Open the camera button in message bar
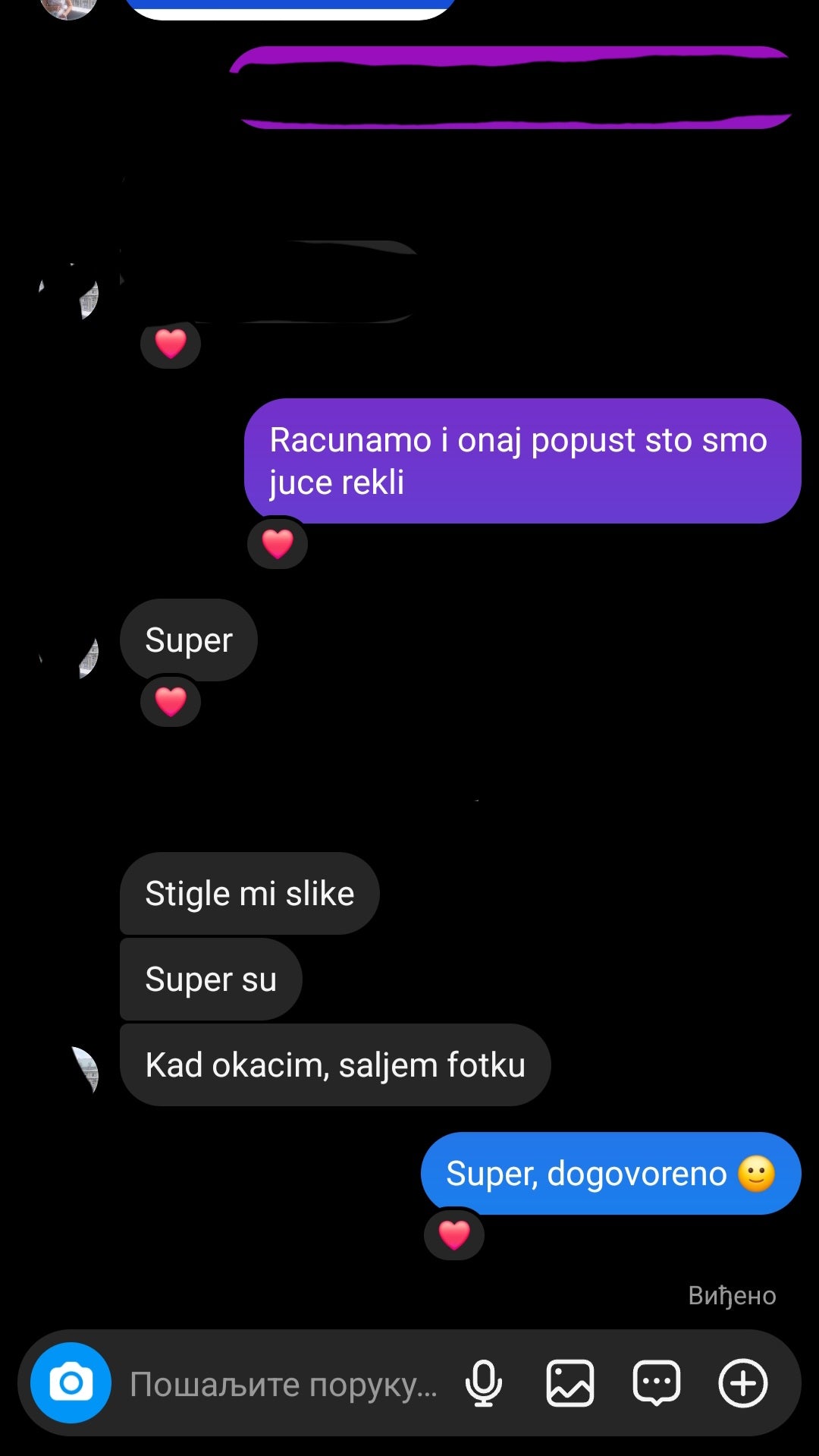The width and height of the screenshot is (819, 1456). click(71, 1383)
